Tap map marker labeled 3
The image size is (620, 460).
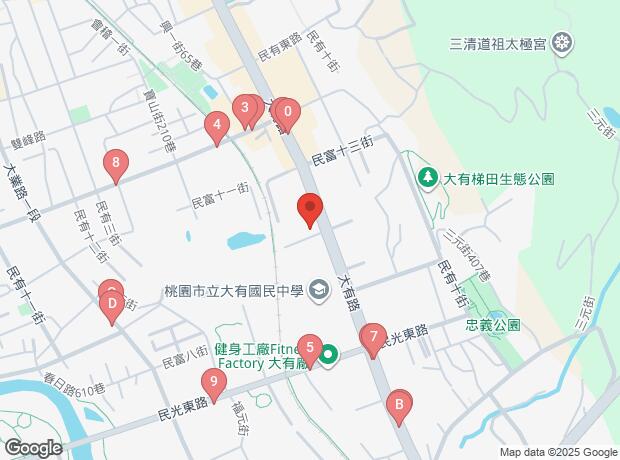[x=245, y=112]
